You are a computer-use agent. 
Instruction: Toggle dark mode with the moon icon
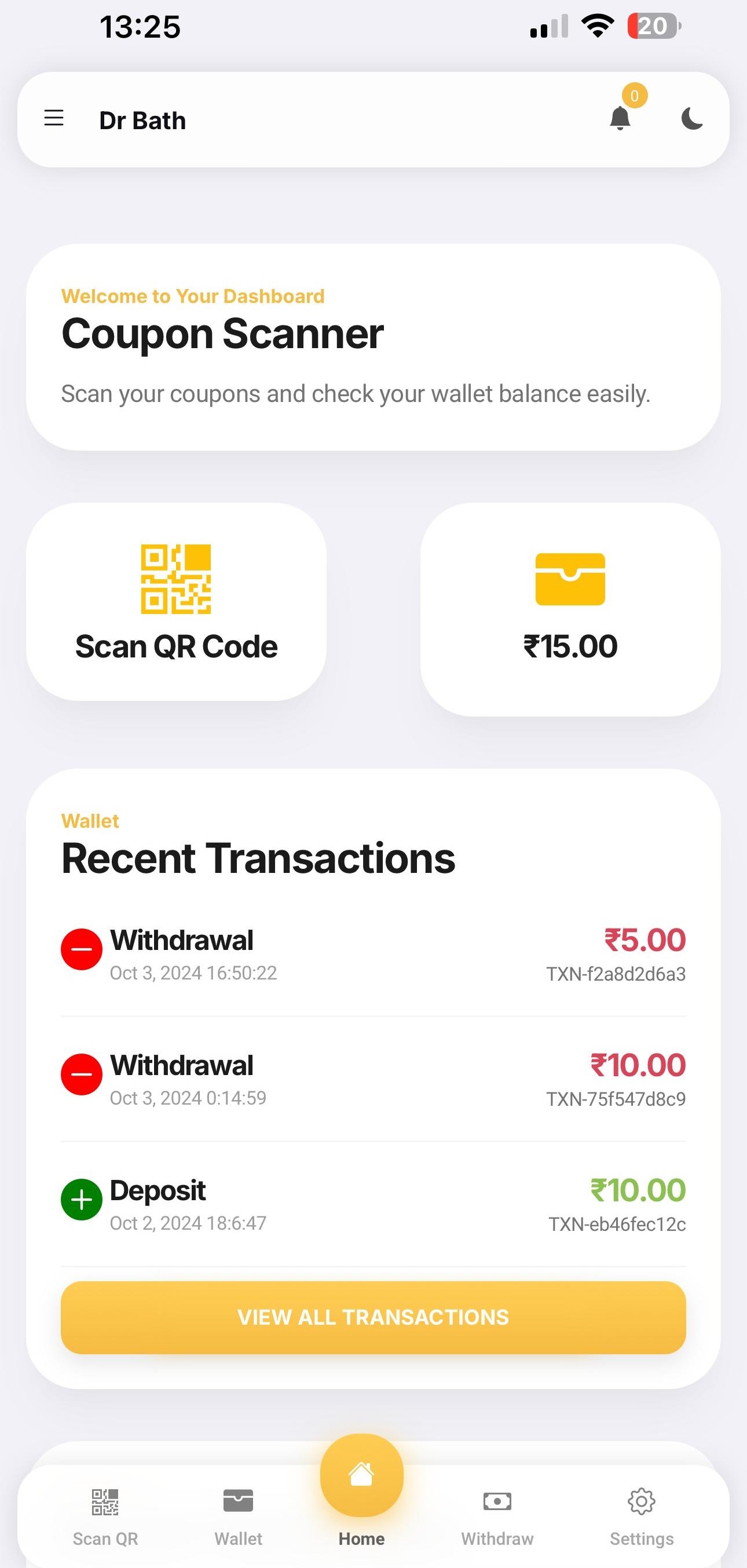pyautogui.click(x=691, y=119)
